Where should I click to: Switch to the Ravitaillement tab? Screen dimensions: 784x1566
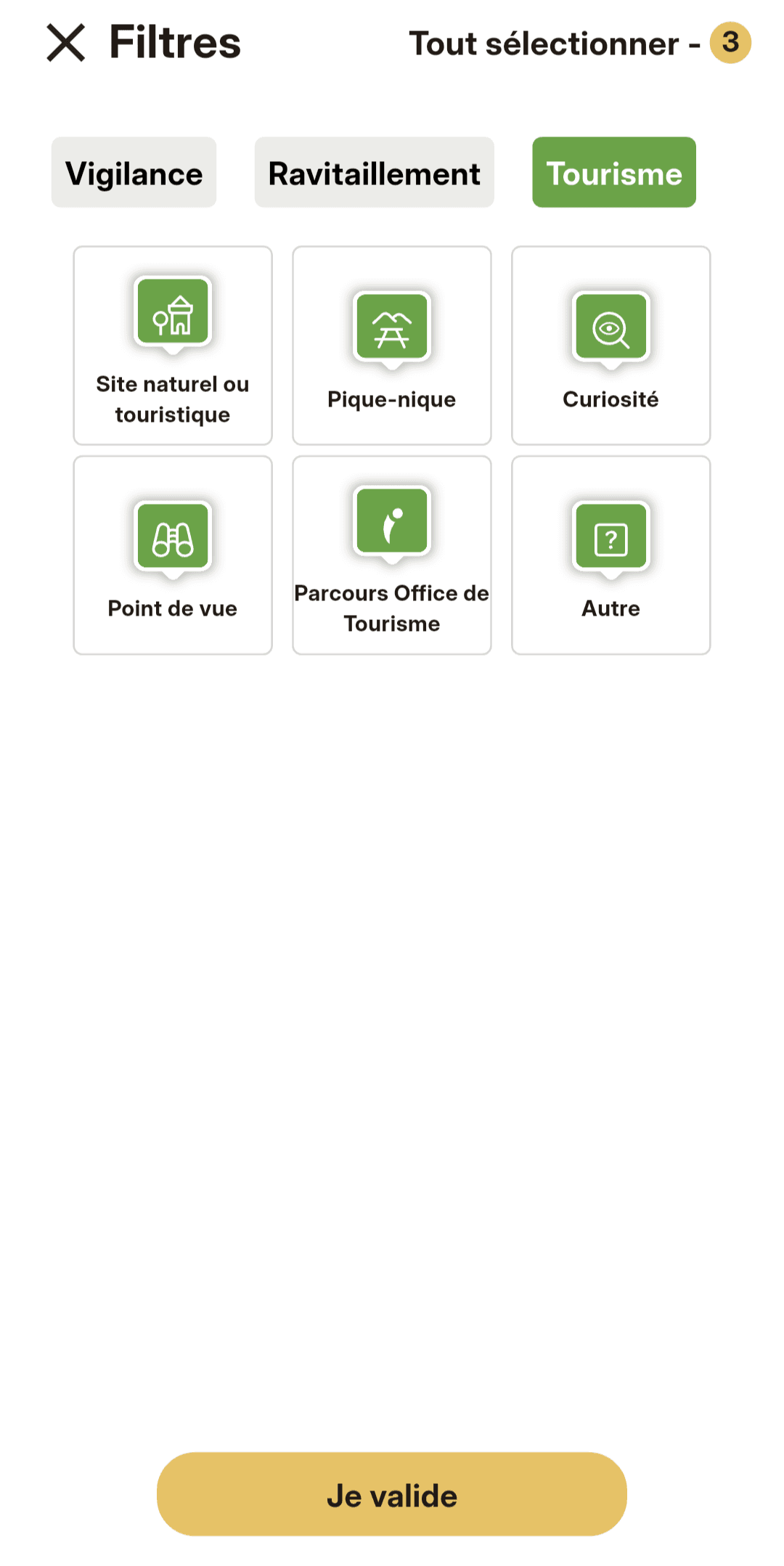[374, 173]
